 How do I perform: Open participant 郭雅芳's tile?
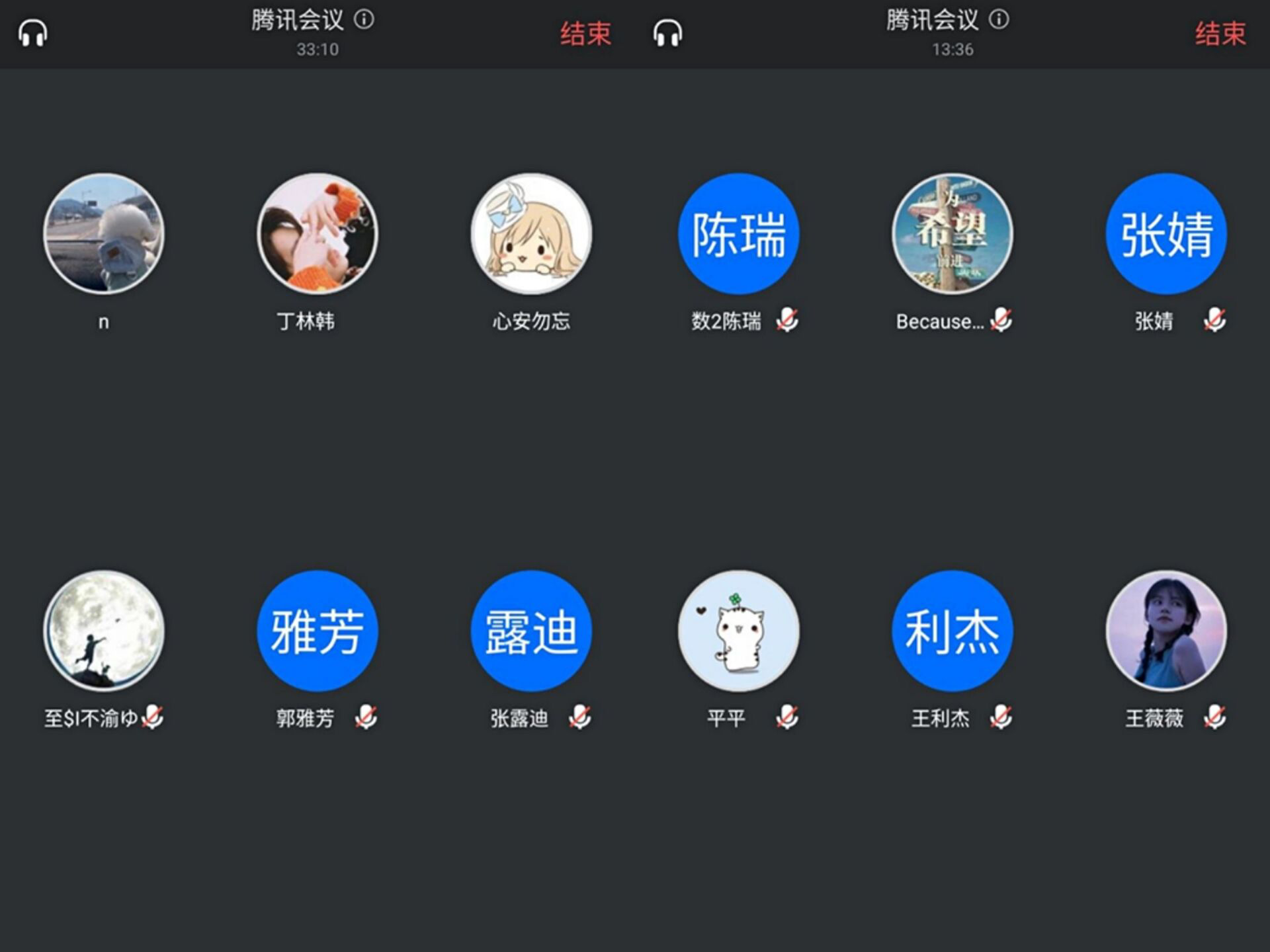point(317,631)
